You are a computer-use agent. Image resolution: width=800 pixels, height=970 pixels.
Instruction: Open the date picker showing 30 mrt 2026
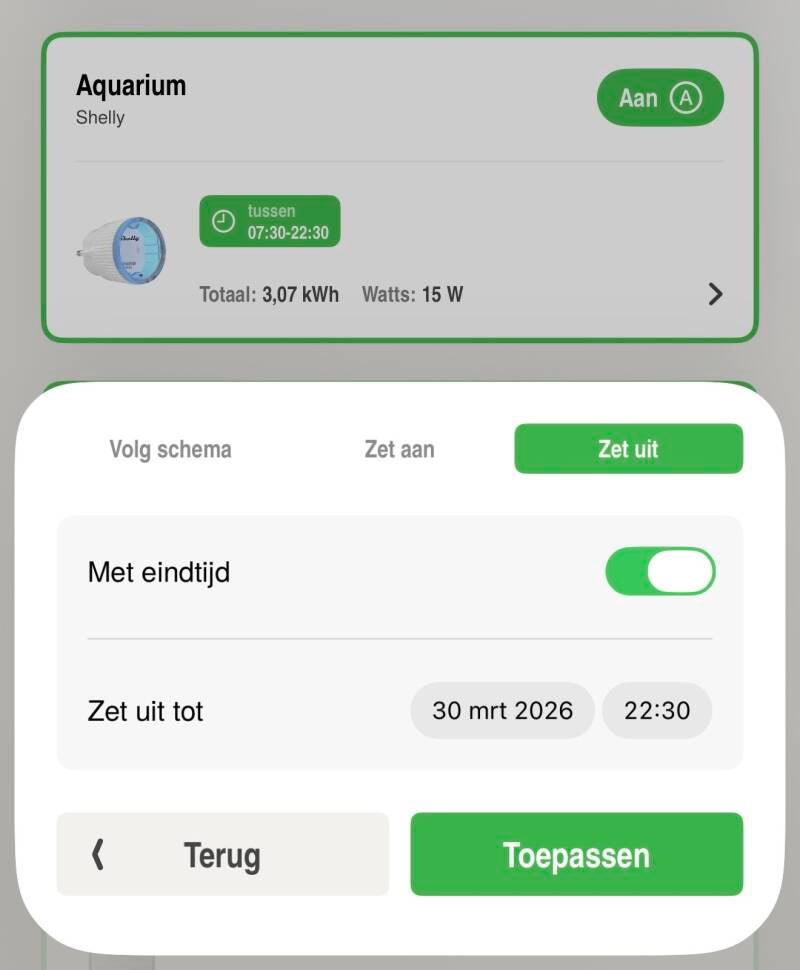click(x=502, y=711)
